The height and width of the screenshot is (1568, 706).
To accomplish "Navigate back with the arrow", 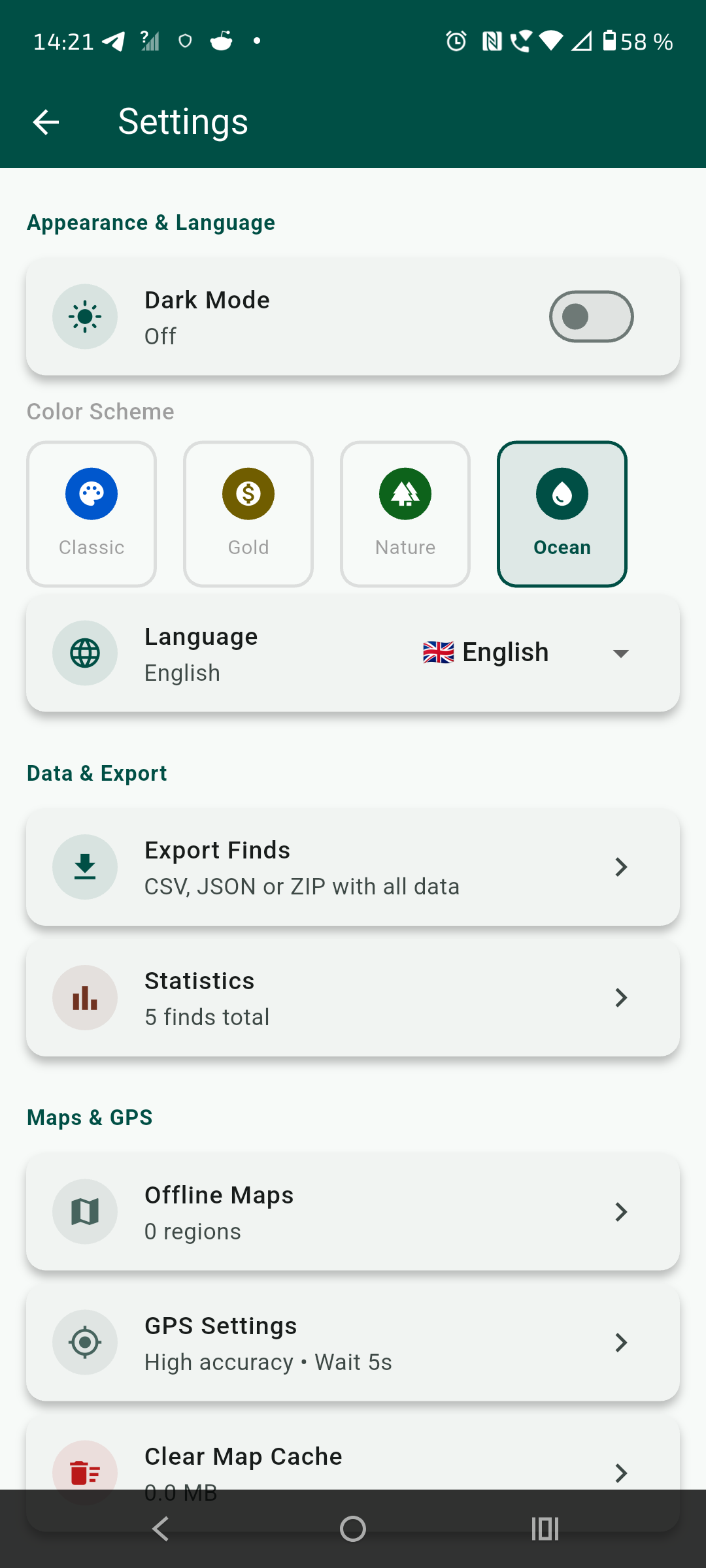I will coord(45,122).
